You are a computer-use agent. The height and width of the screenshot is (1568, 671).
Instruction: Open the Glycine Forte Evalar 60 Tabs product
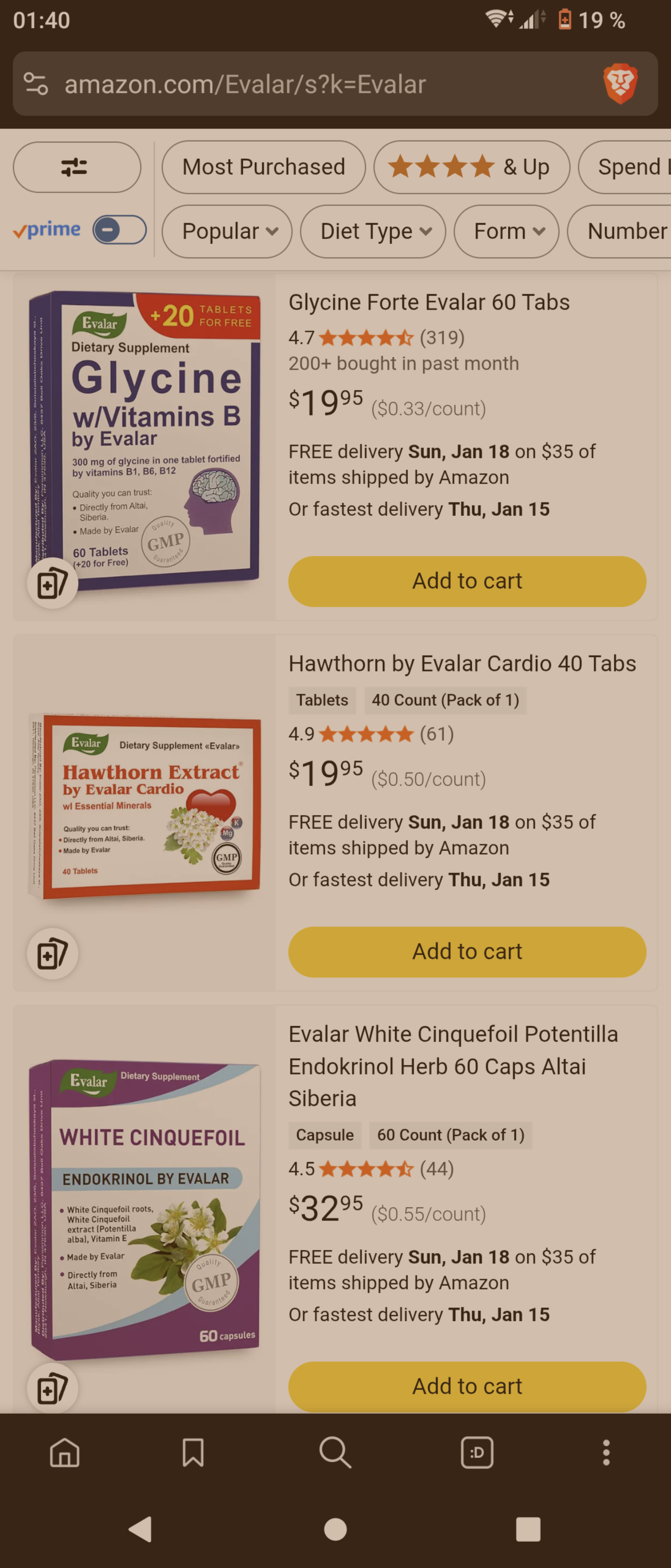(429, 302)
